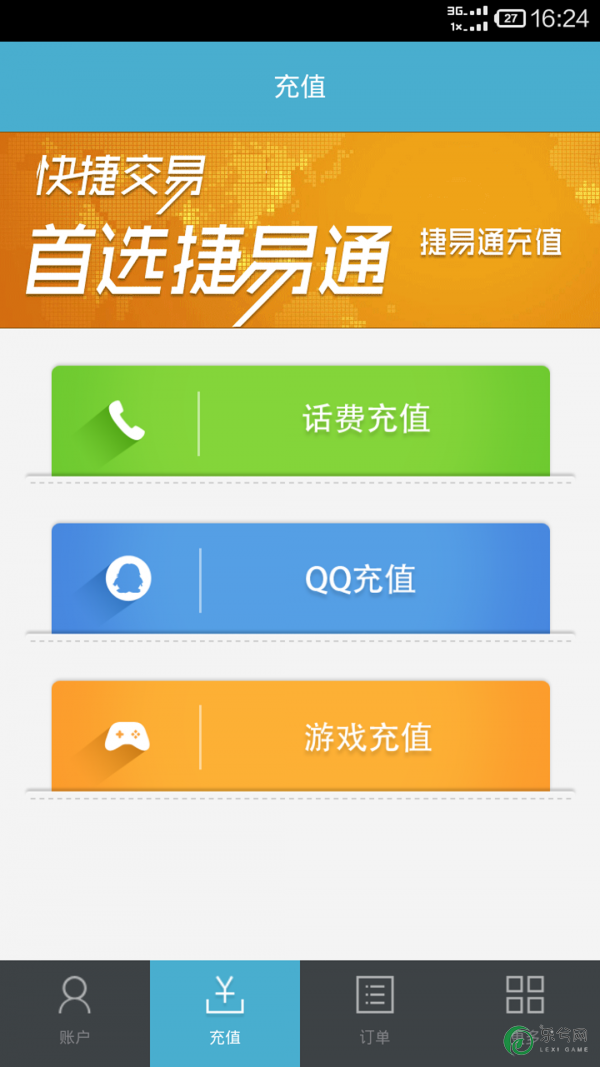Open 游戏充值 game recharge
This screenshot has width=600, height=1067.
pos(300,737)
